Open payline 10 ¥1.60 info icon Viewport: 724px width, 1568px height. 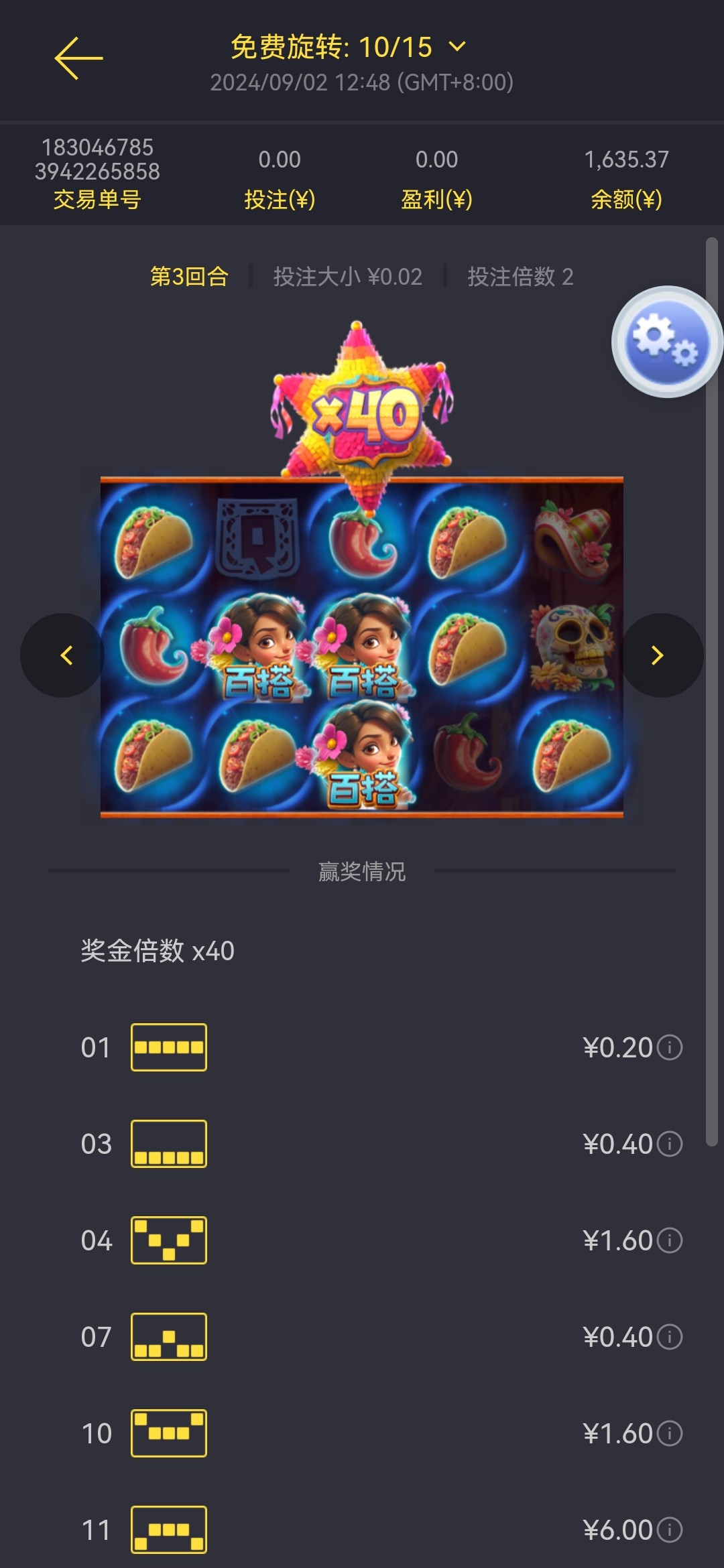click(669, 1433)
